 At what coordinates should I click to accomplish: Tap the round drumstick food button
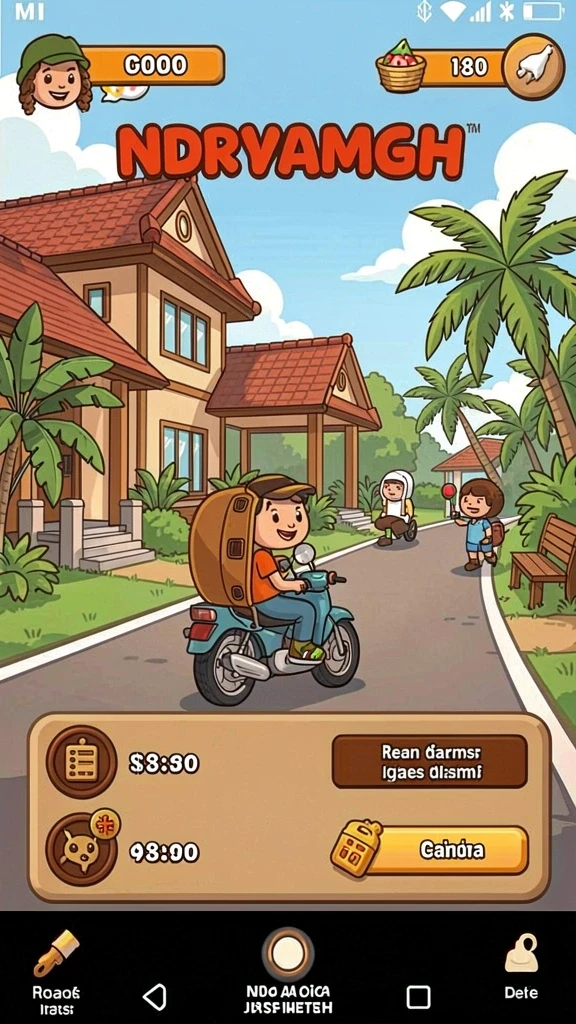535,66
